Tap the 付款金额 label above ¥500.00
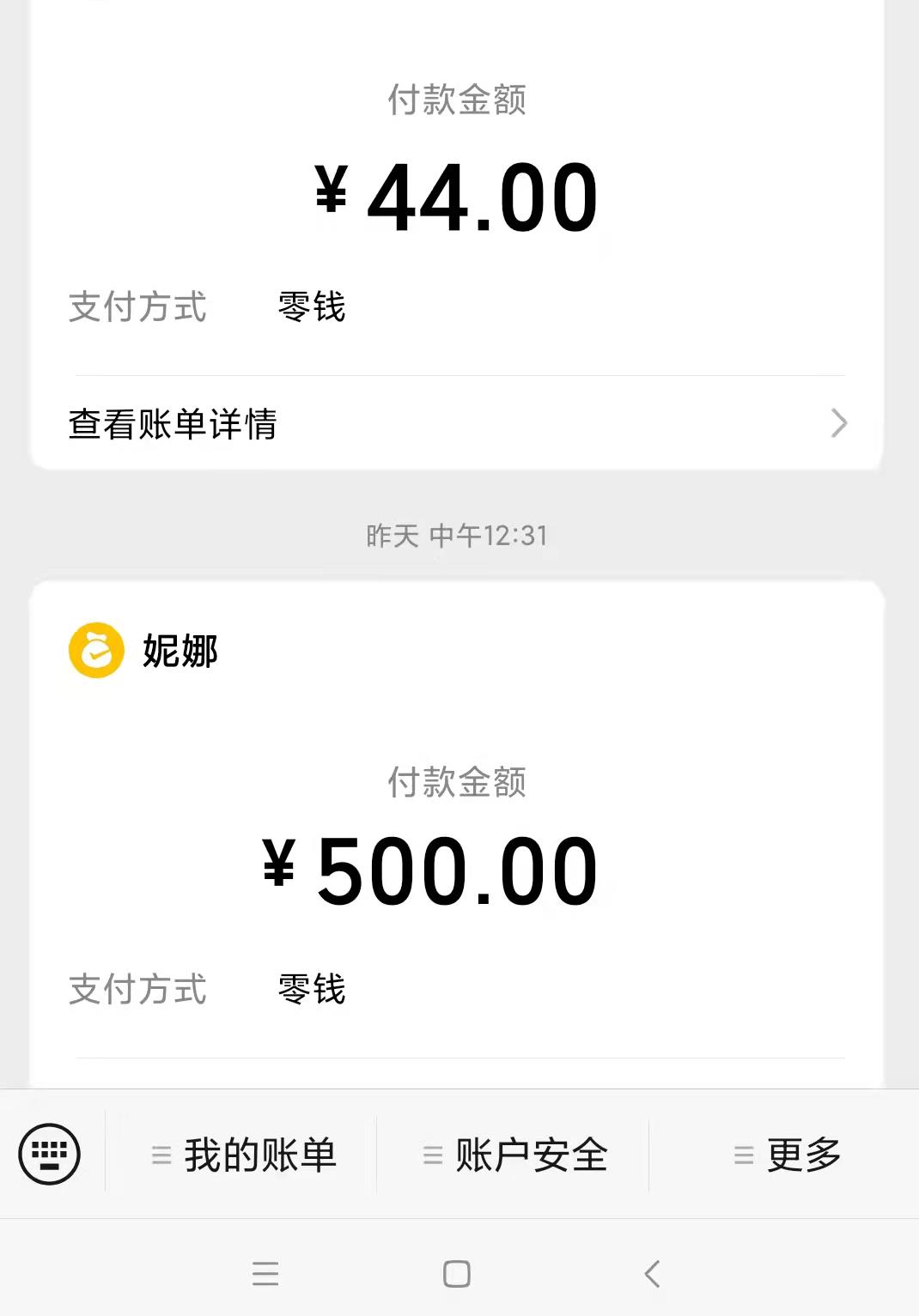This screenshot has height=1316, width=919. pyautogui.click(x=458, y=783)
